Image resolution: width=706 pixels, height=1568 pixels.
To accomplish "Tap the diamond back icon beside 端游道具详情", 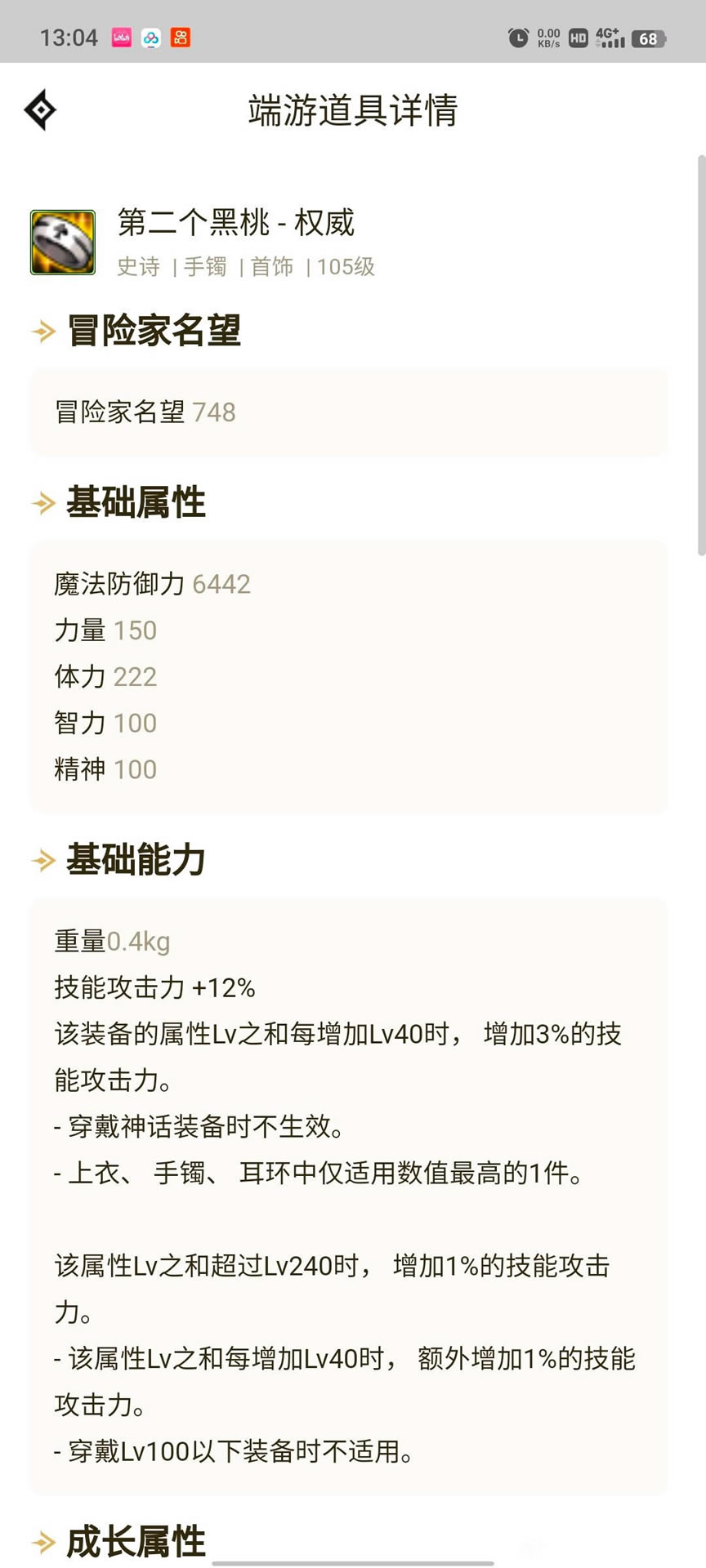I will click(x=40, y=110).
